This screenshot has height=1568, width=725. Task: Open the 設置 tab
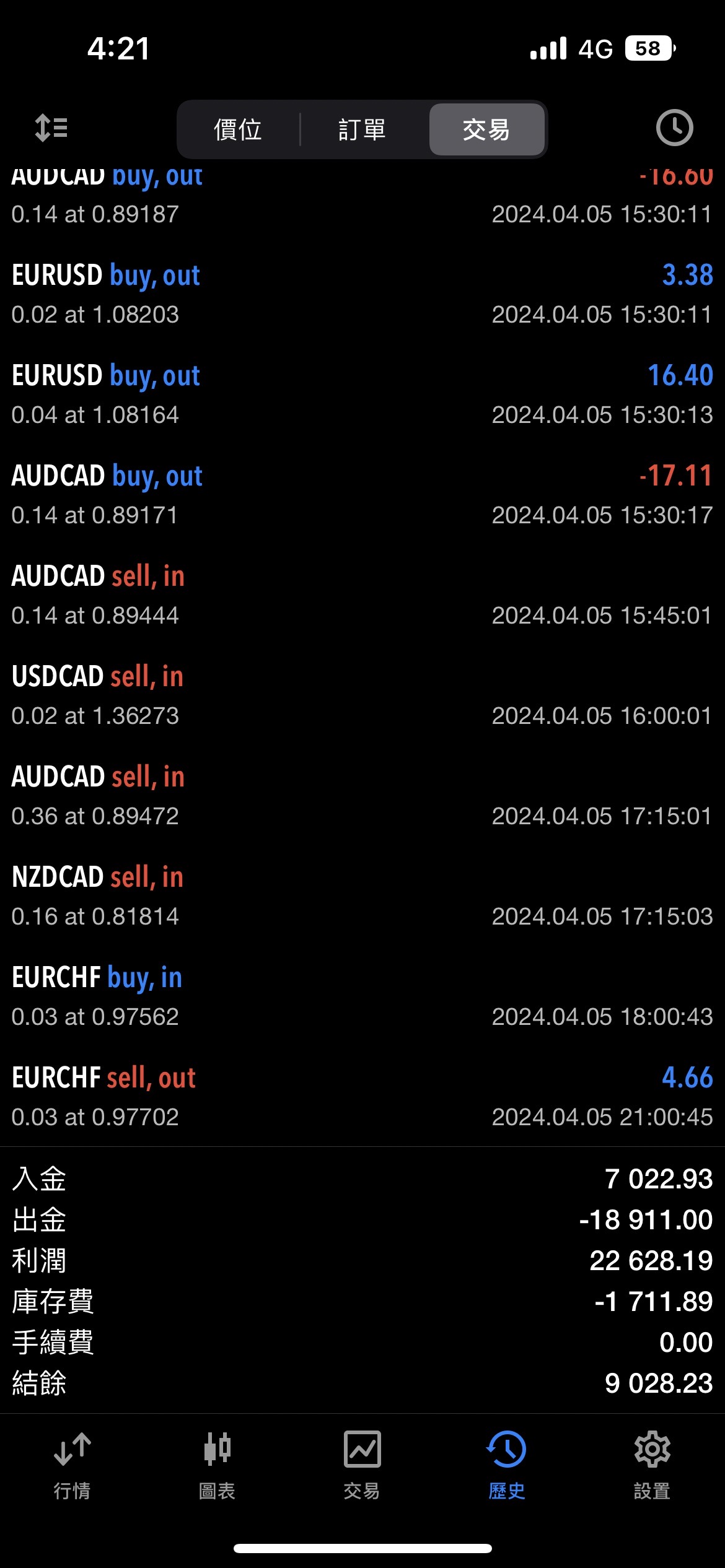point(652,1465)
